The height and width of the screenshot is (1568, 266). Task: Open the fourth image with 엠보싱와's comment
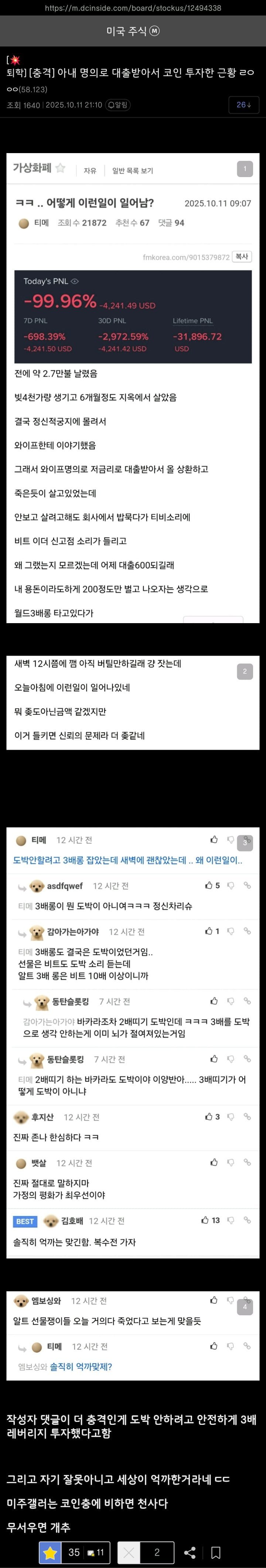(132, 1336)
